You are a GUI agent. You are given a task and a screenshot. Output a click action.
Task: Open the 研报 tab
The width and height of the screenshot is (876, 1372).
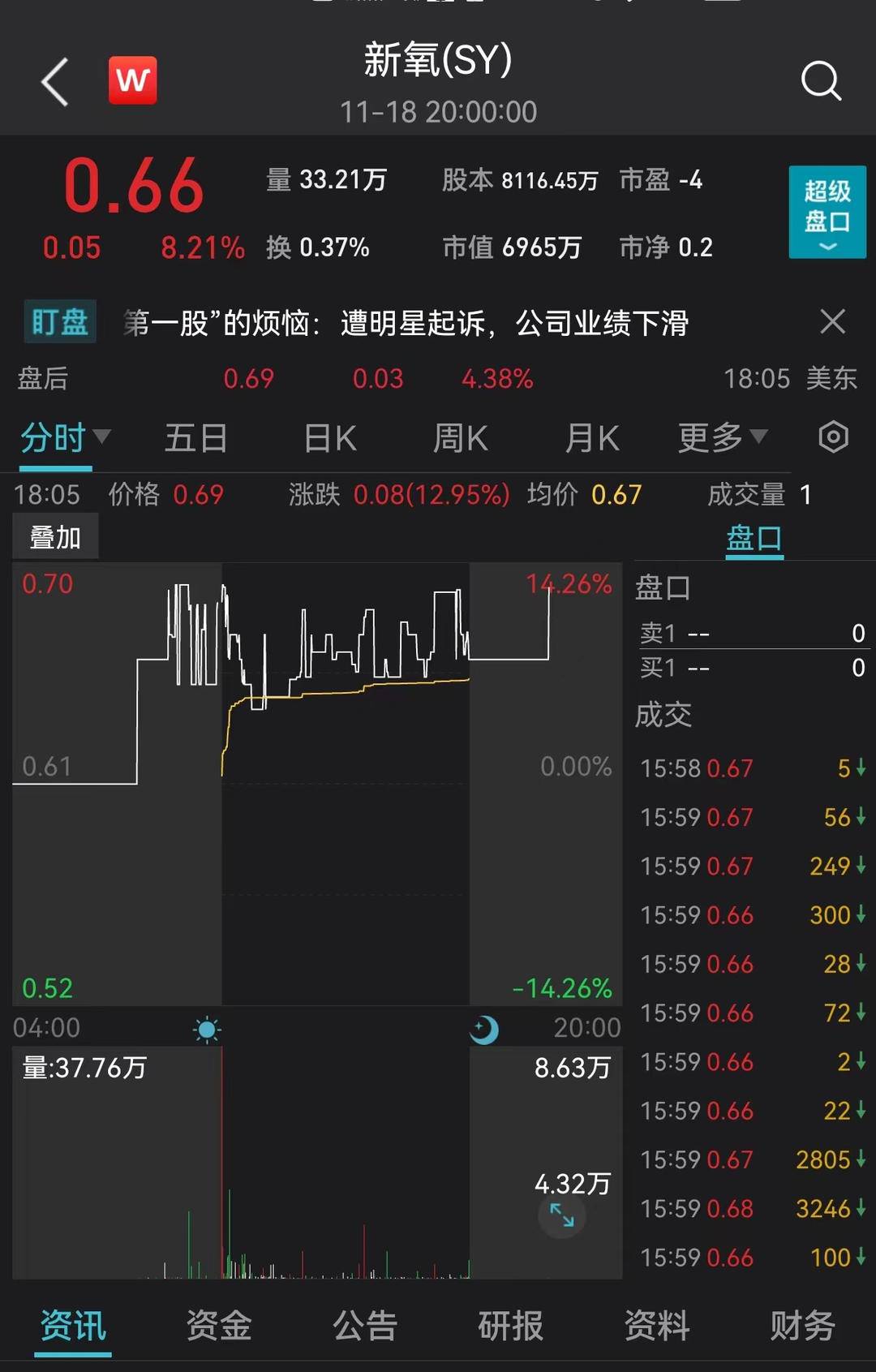click(511, 1326)
